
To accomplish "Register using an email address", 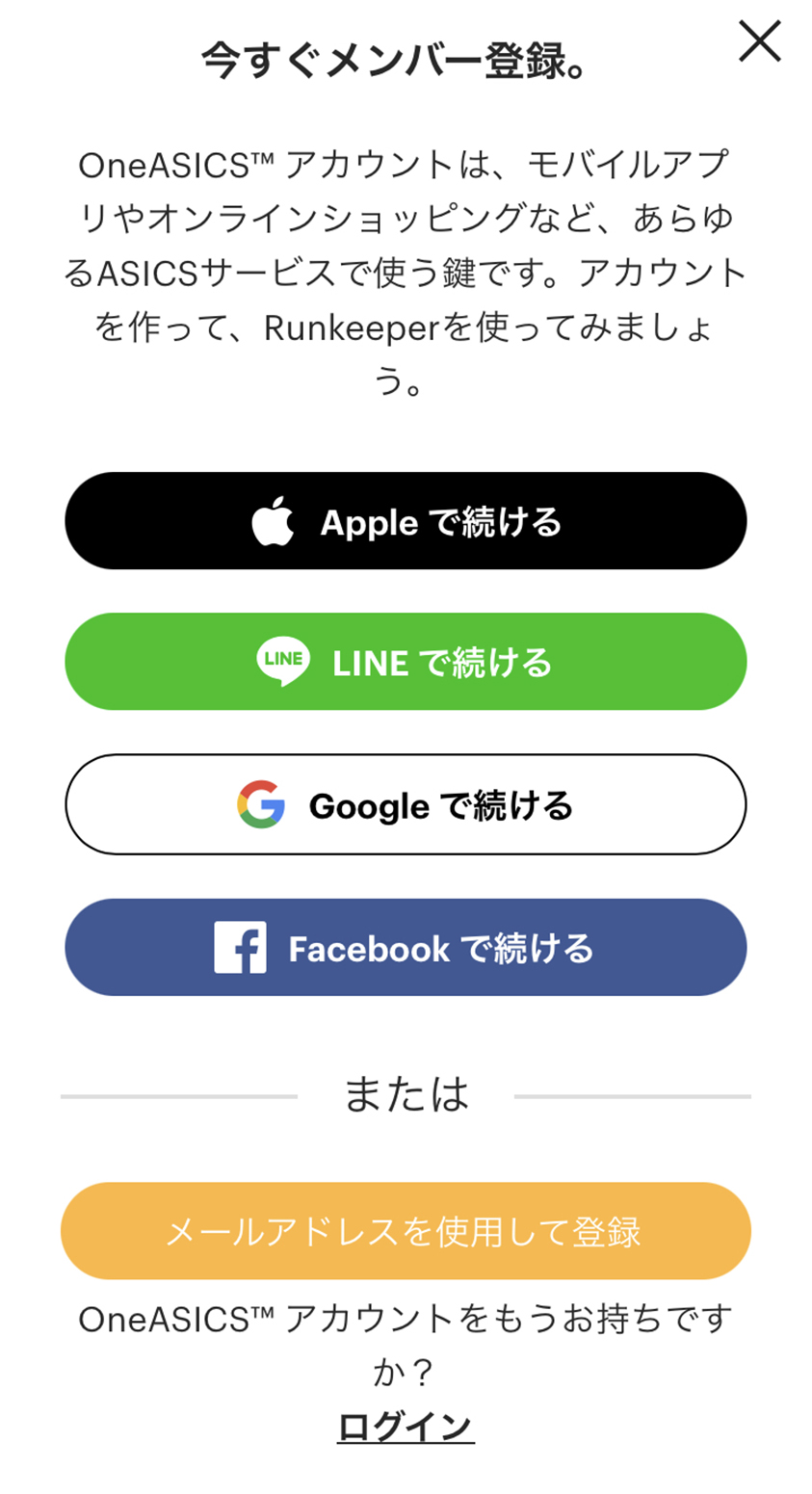I will click(x=406, y=1231).
